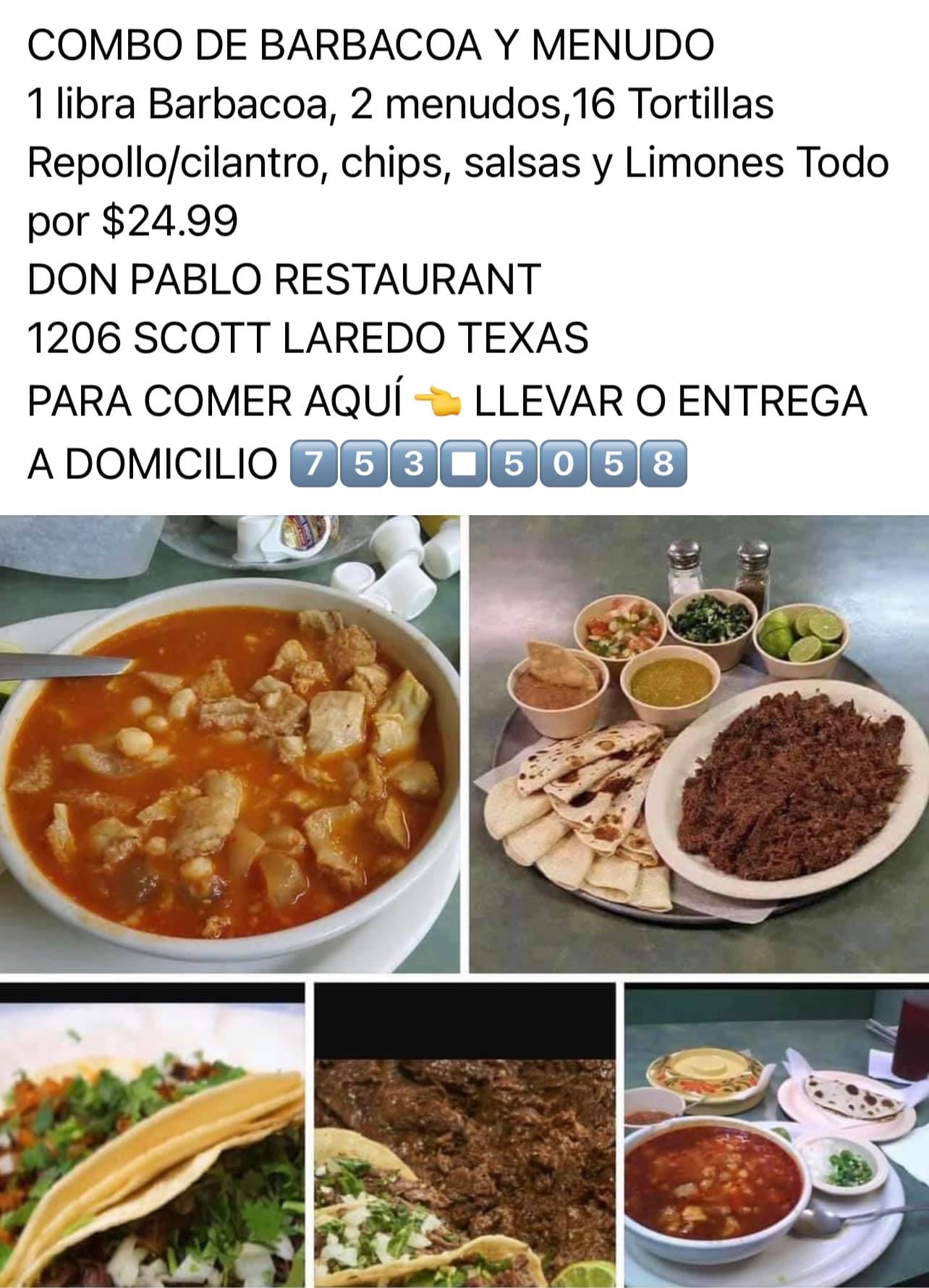Image resolution: width=929 pixels, height=1288 pixels.
Task: Open the menudo soup bowl photo
Action: point(229,743)
